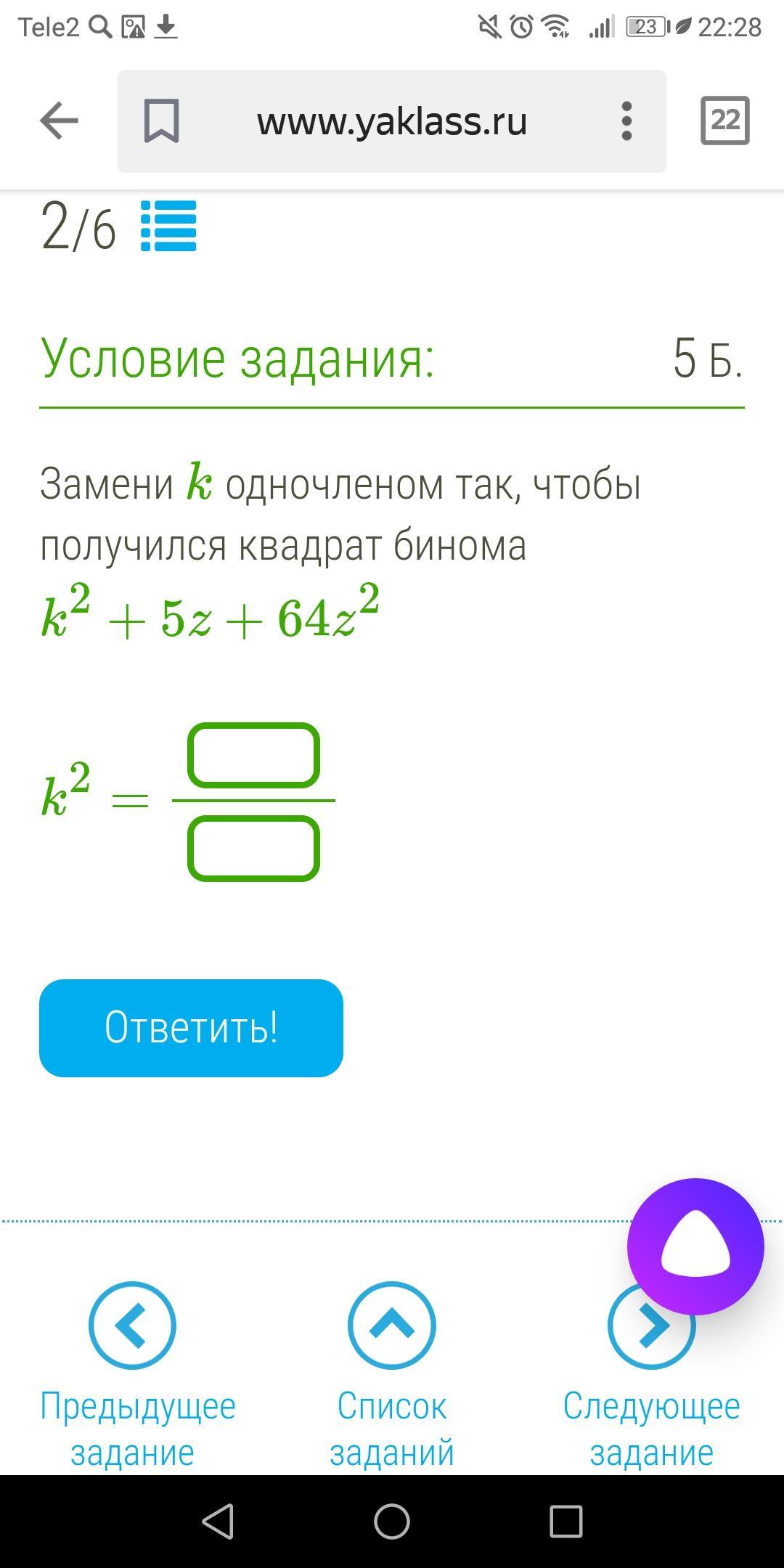
Task: Open Список заданий
Action: click(x=392, y=1375)
